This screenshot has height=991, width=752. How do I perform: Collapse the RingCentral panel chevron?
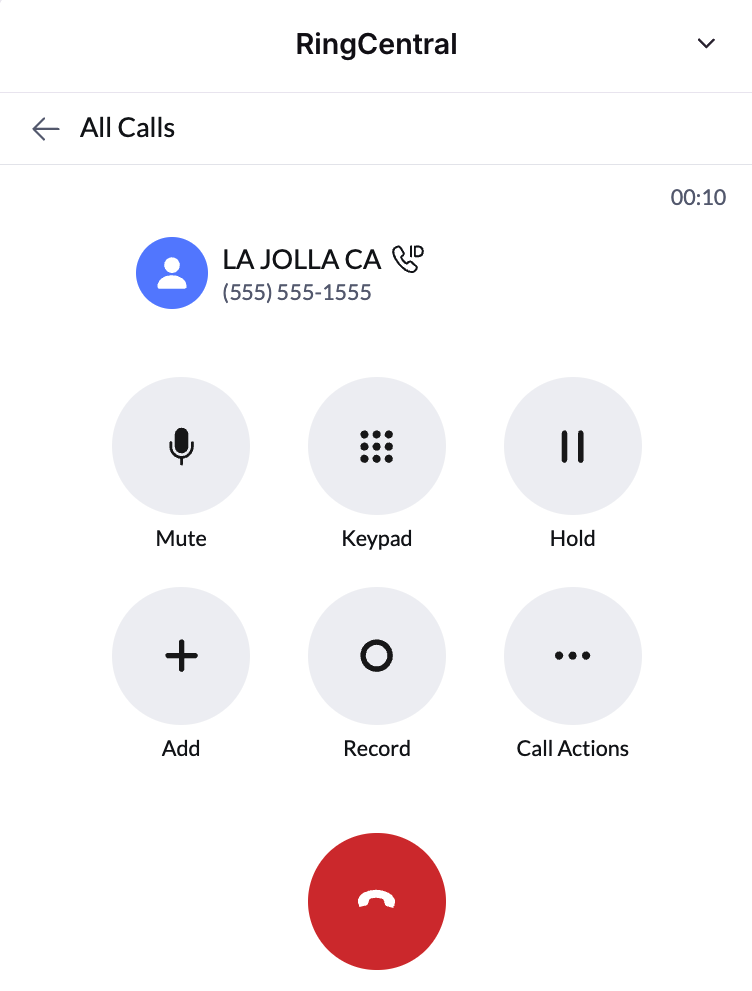pyautogui.click(x=706, y=44)
